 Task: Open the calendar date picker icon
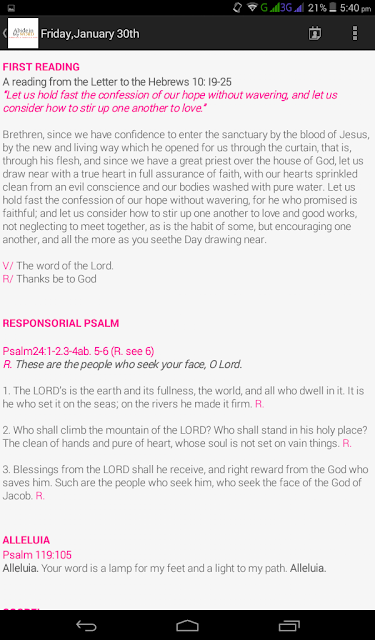(x=314, y=33)
